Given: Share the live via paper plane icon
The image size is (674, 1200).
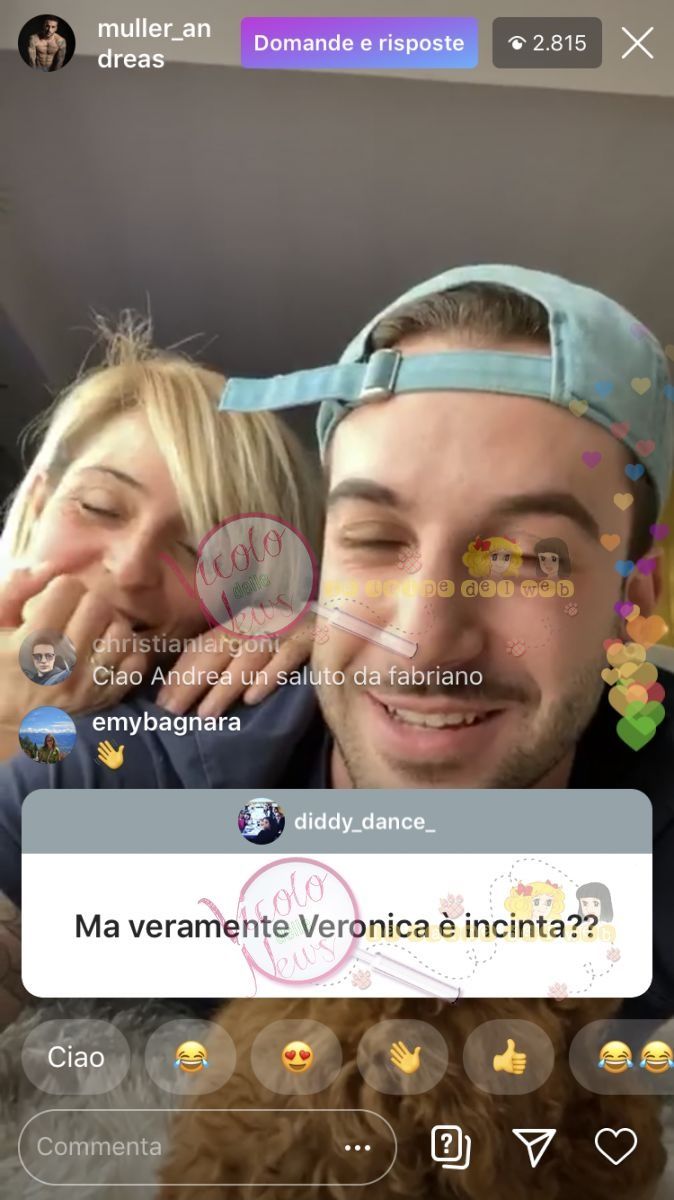Looking at the screenshot, I should [533, 1146].
